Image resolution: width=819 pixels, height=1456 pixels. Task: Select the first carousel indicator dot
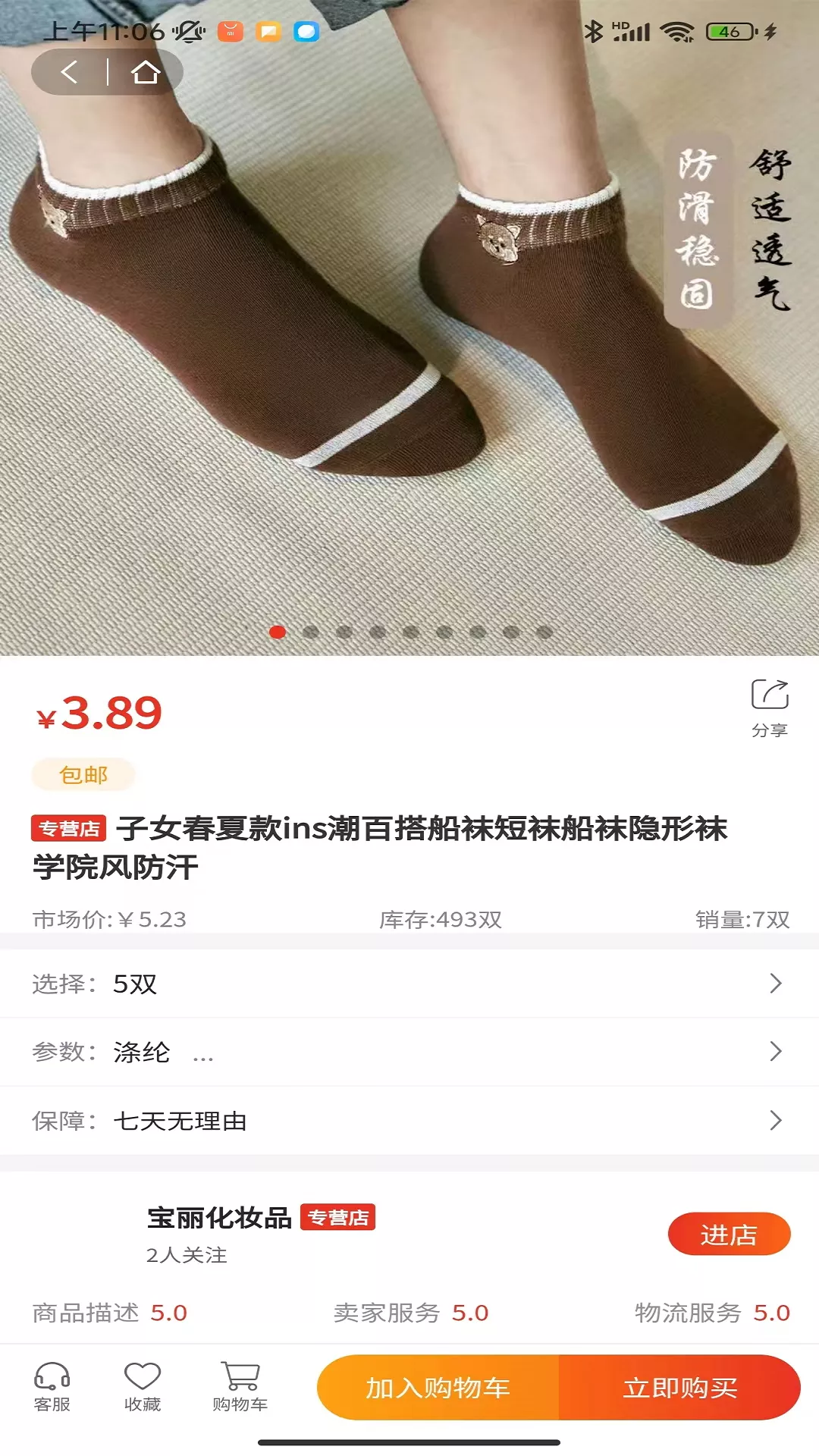point(278,630)
